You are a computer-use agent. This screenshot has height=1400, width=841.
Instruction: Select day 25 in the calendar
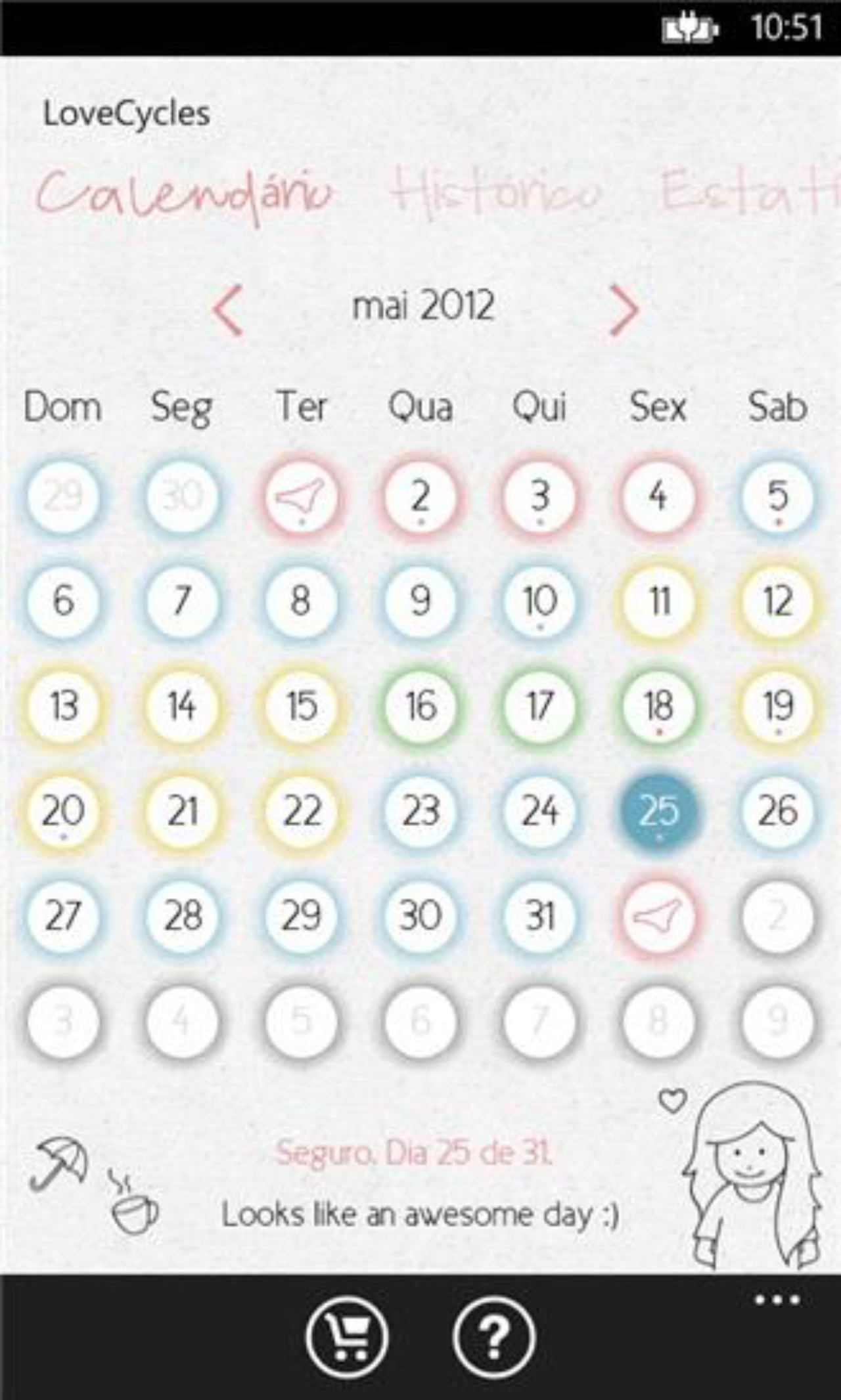pyautogui.click(x=658, y=811)
